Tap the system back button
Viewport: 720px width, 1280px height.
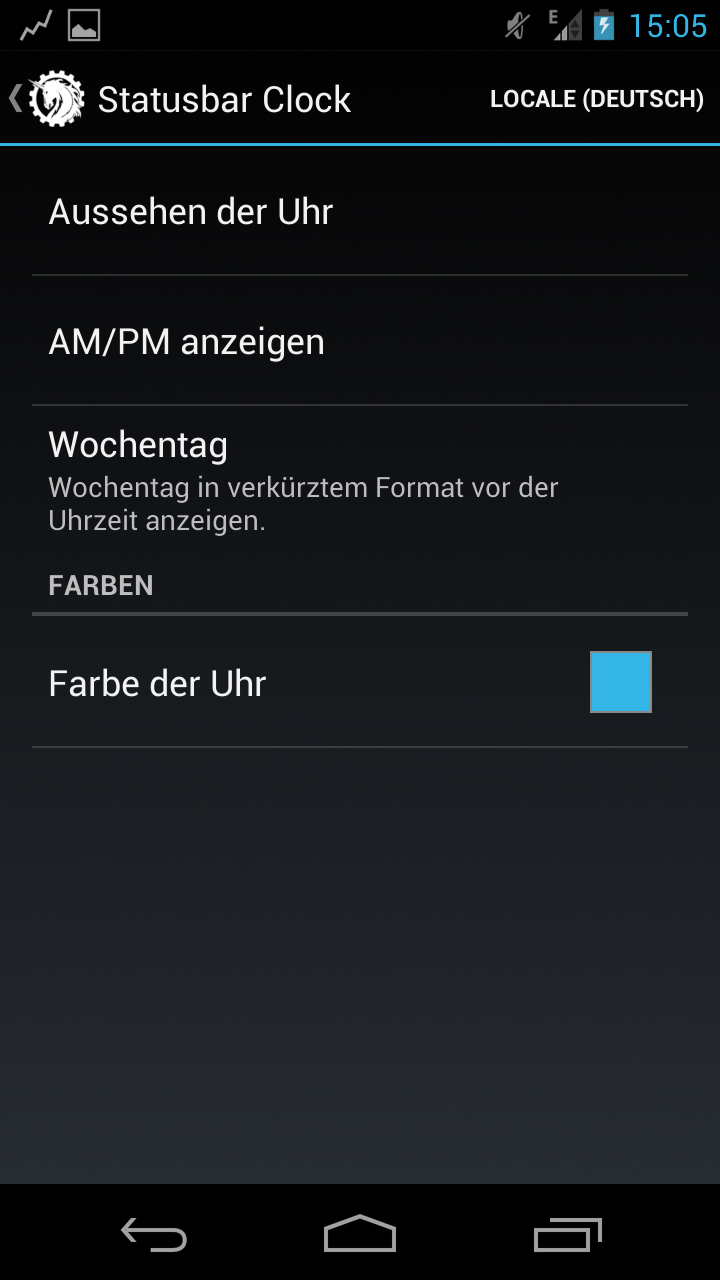pos(154,1234)
